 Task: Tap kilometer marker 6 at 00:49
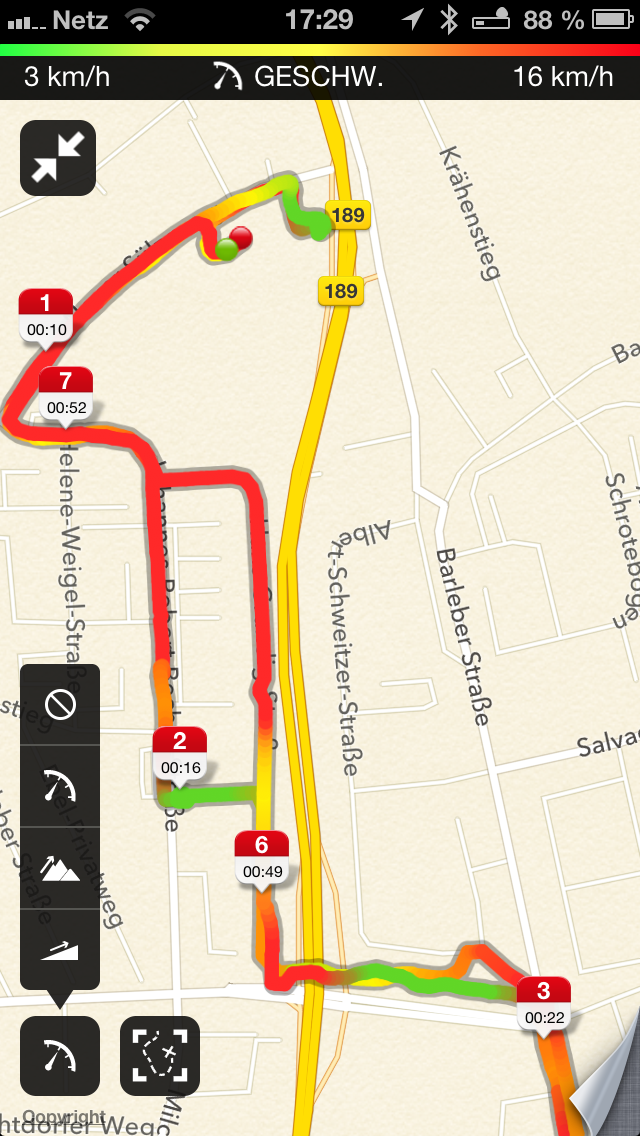(262, 858)
